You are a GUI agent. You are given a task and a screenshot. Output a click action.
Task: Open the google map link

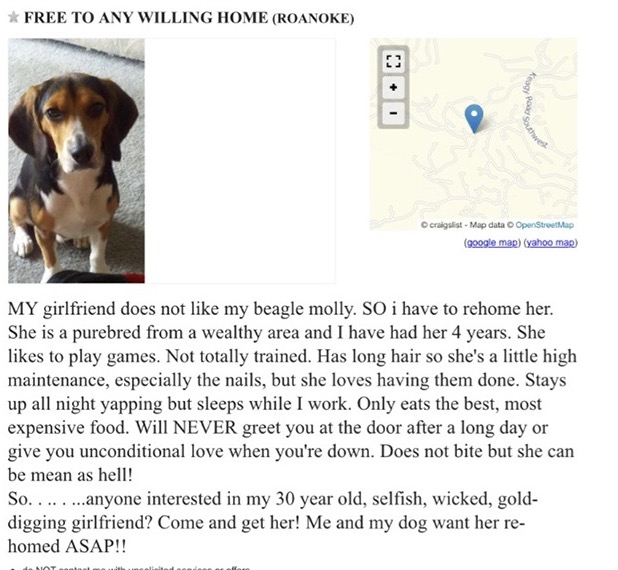click(x=492, y=242)
